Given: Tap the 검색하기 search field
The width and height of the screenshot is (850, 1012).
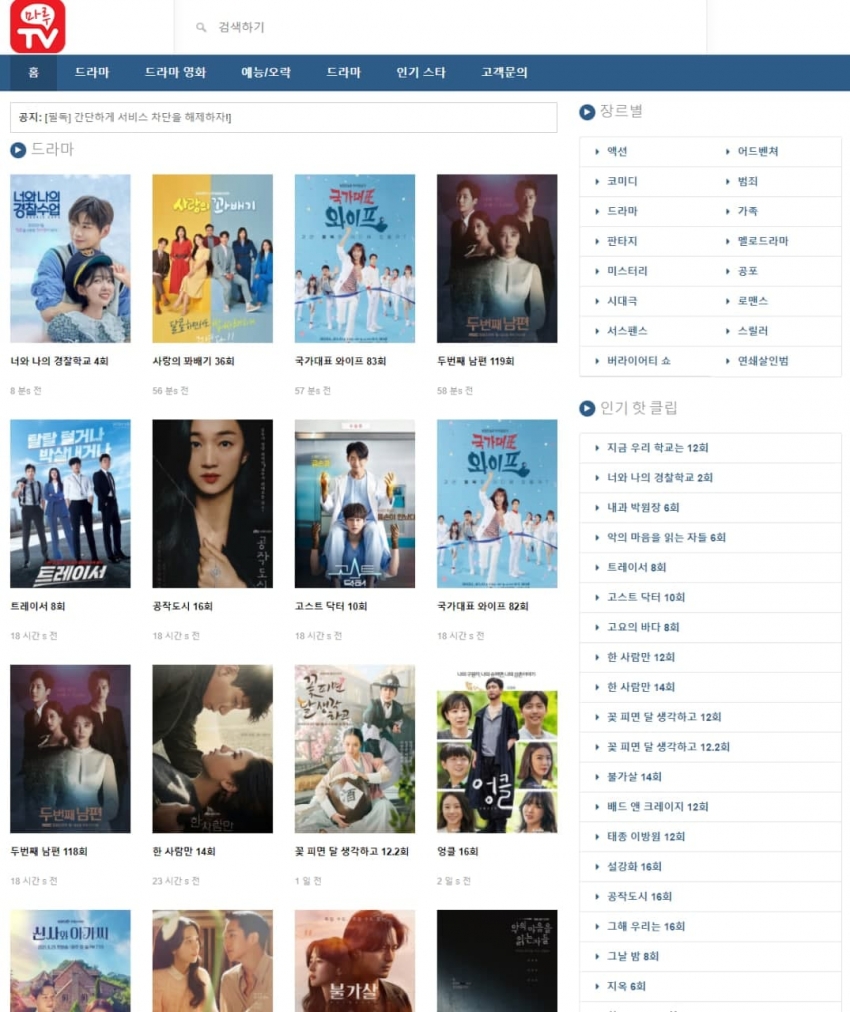Looking at the screenshot, I should (440, 27).
